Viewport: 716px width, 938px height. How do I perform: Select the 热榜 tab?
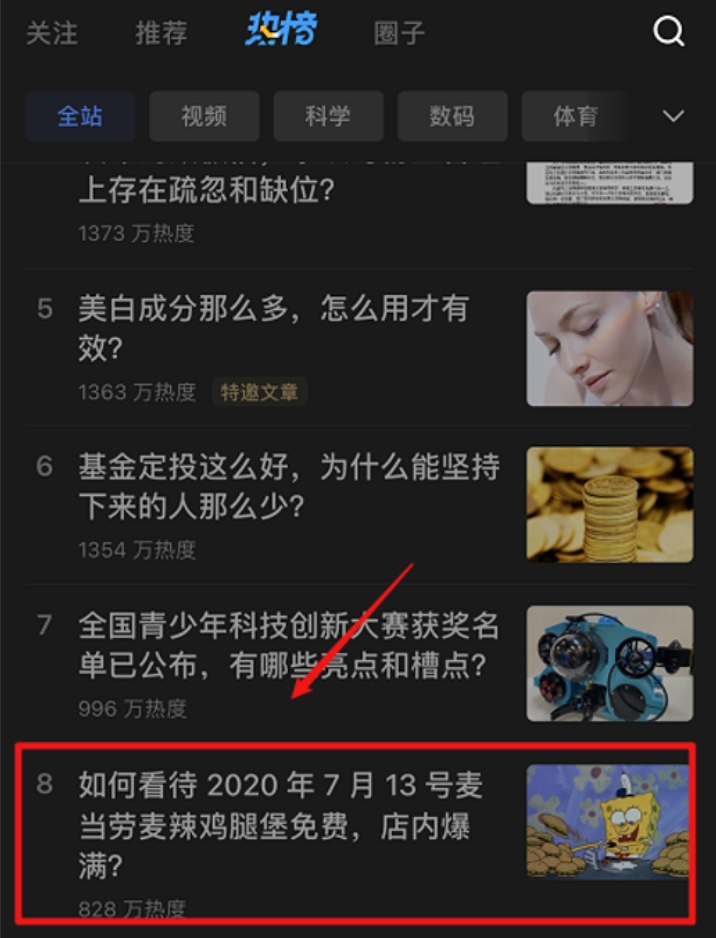pos(281,30)
